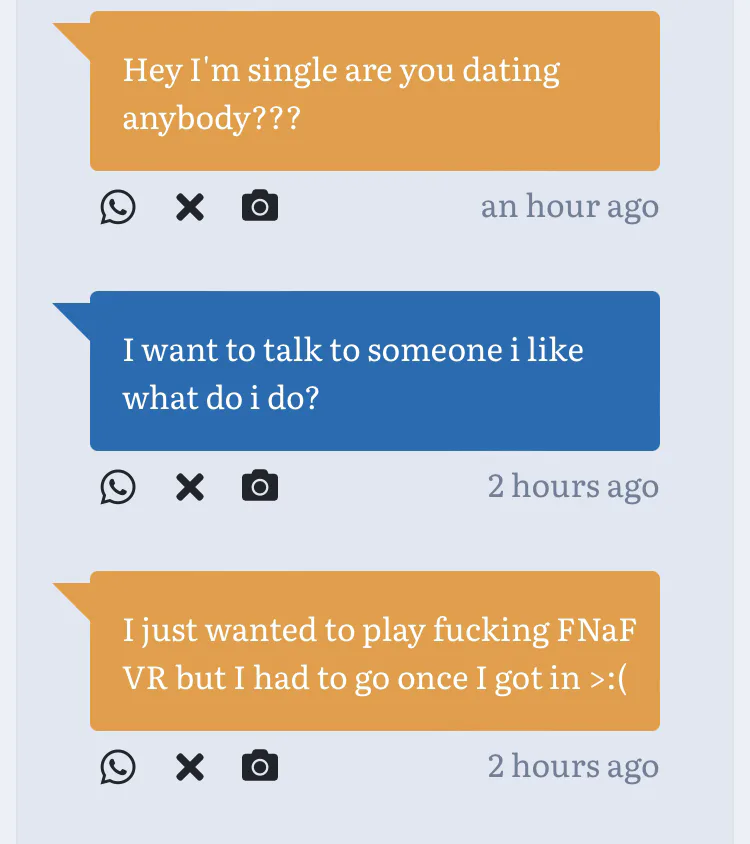Image resolution: width=750 pixels, height=844 pixels.
Task: Share the FNaF VR message on X
Action: click(190, 767)
